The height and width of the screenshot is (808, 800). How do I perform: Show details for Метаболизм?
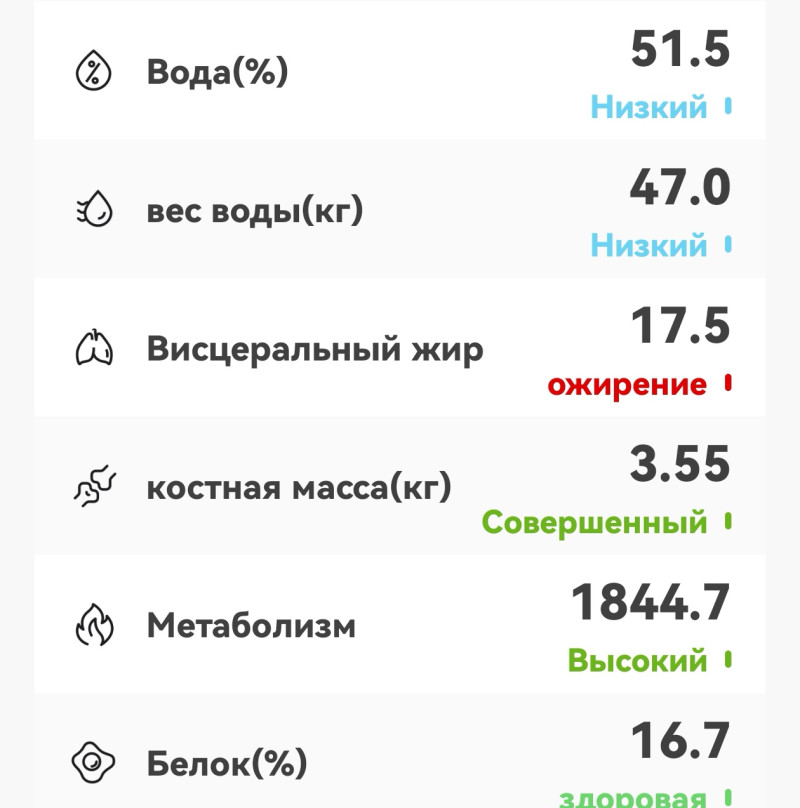(x=400, y=626)
